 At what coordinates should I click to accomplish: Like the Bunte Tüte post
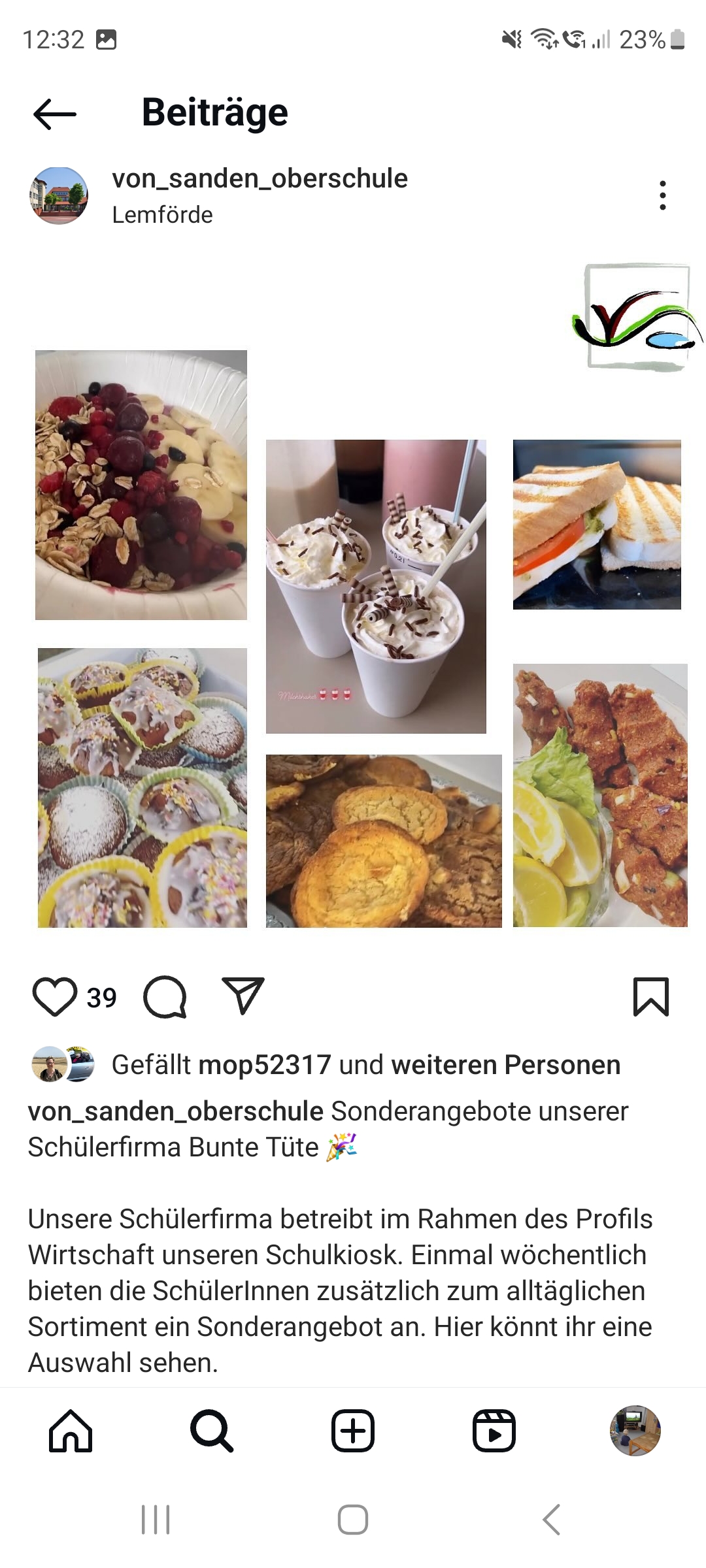click(x=55, y=997)
